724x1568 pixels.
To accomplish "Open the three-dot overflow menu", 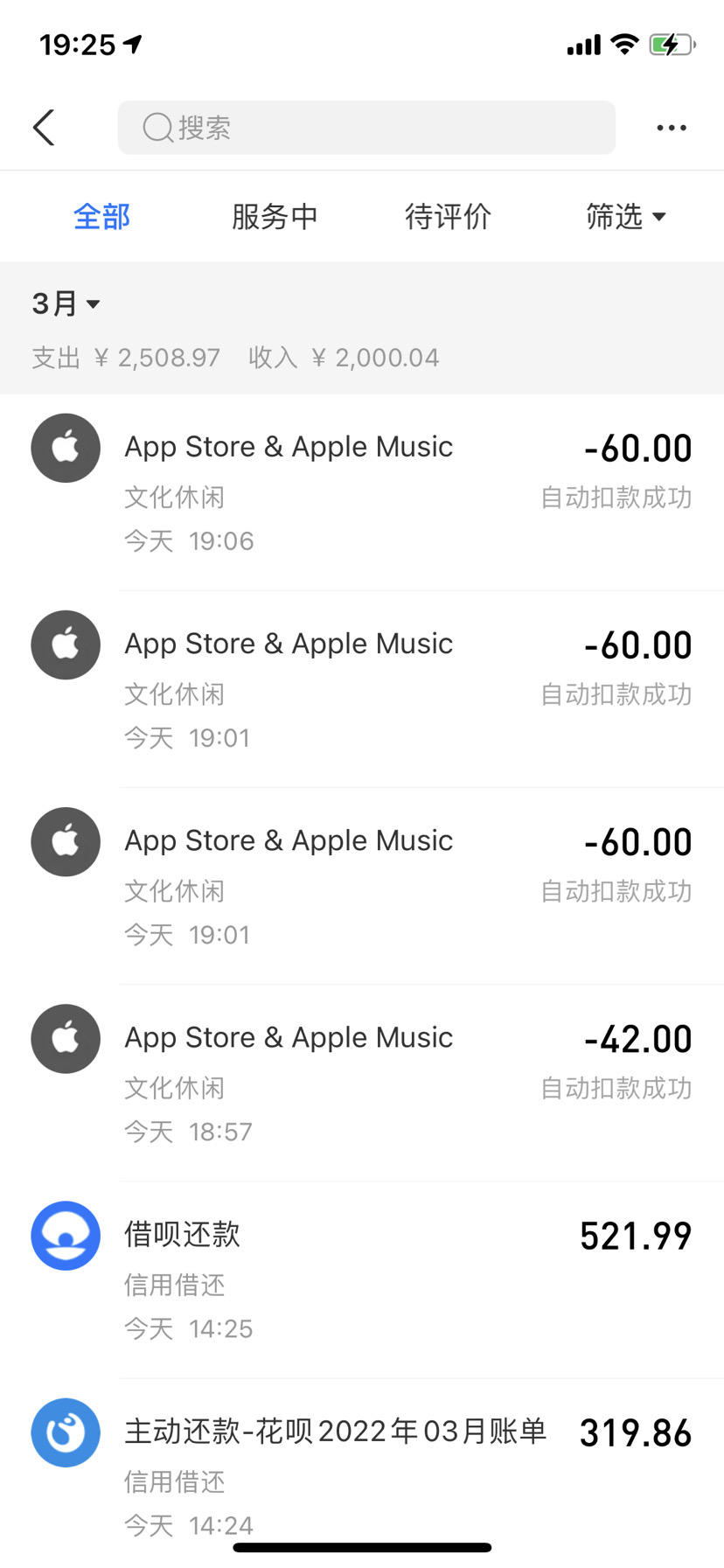I will (671, 128).
